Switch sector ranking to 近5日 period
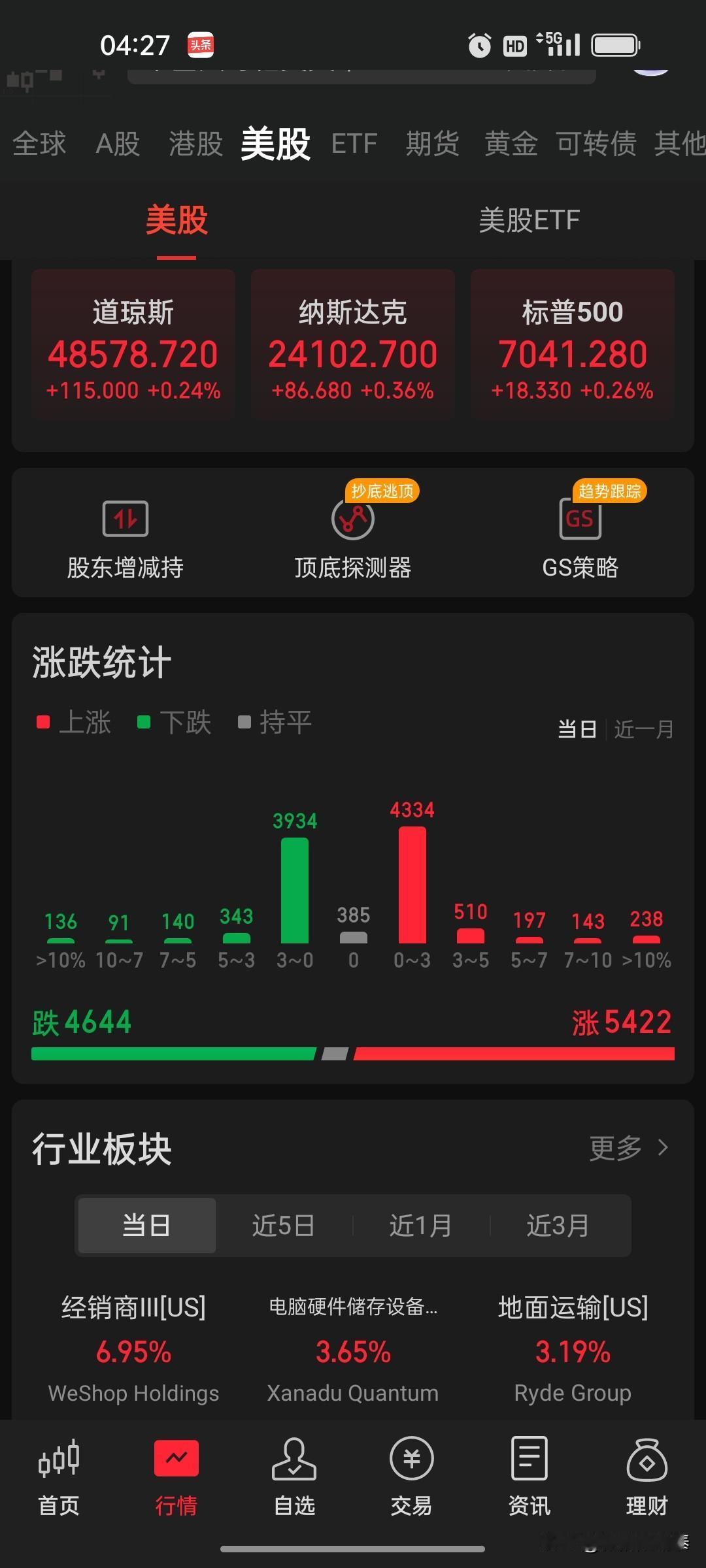 click(x=282, y=1225)
